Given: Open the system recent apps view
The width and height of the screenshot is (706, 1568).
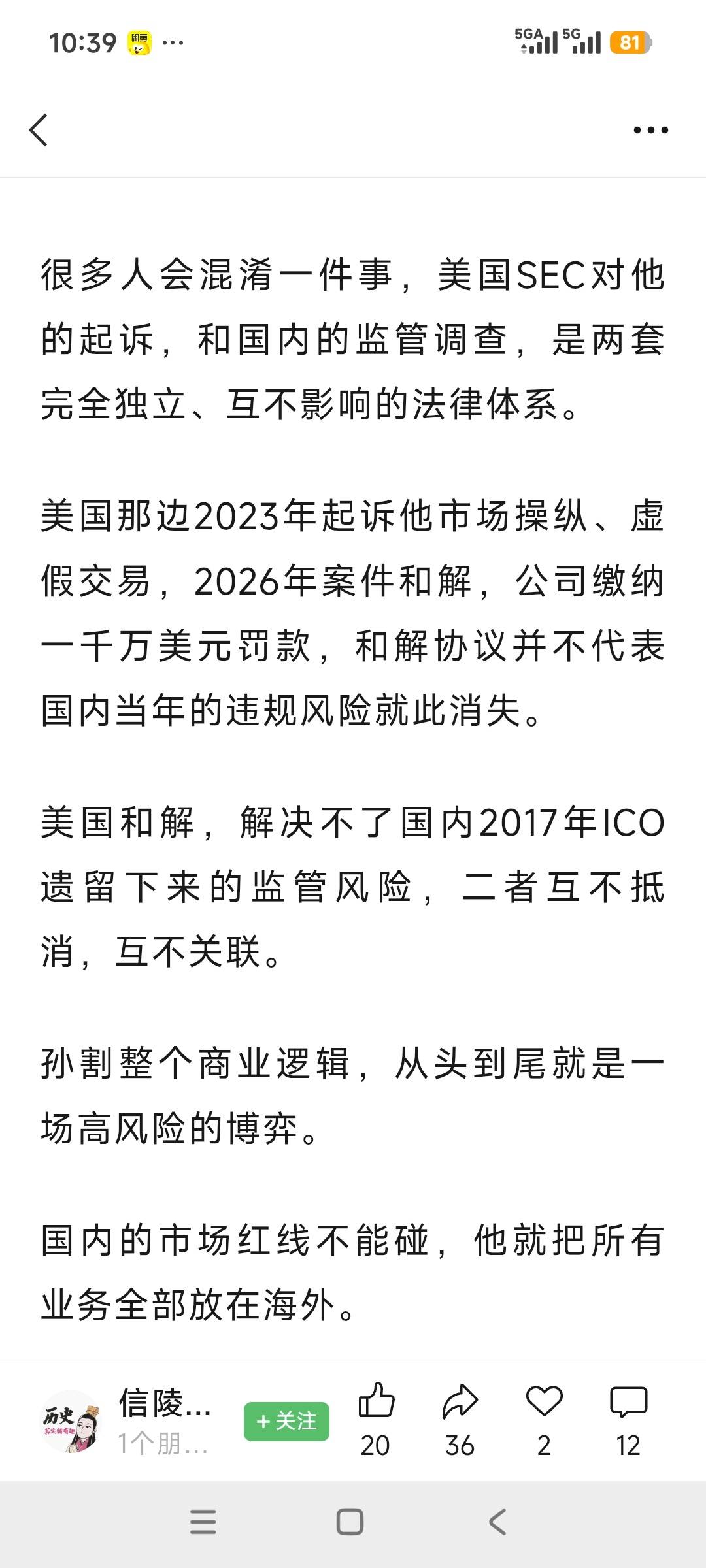Looking at the screenshot, I should [203, 1522].
